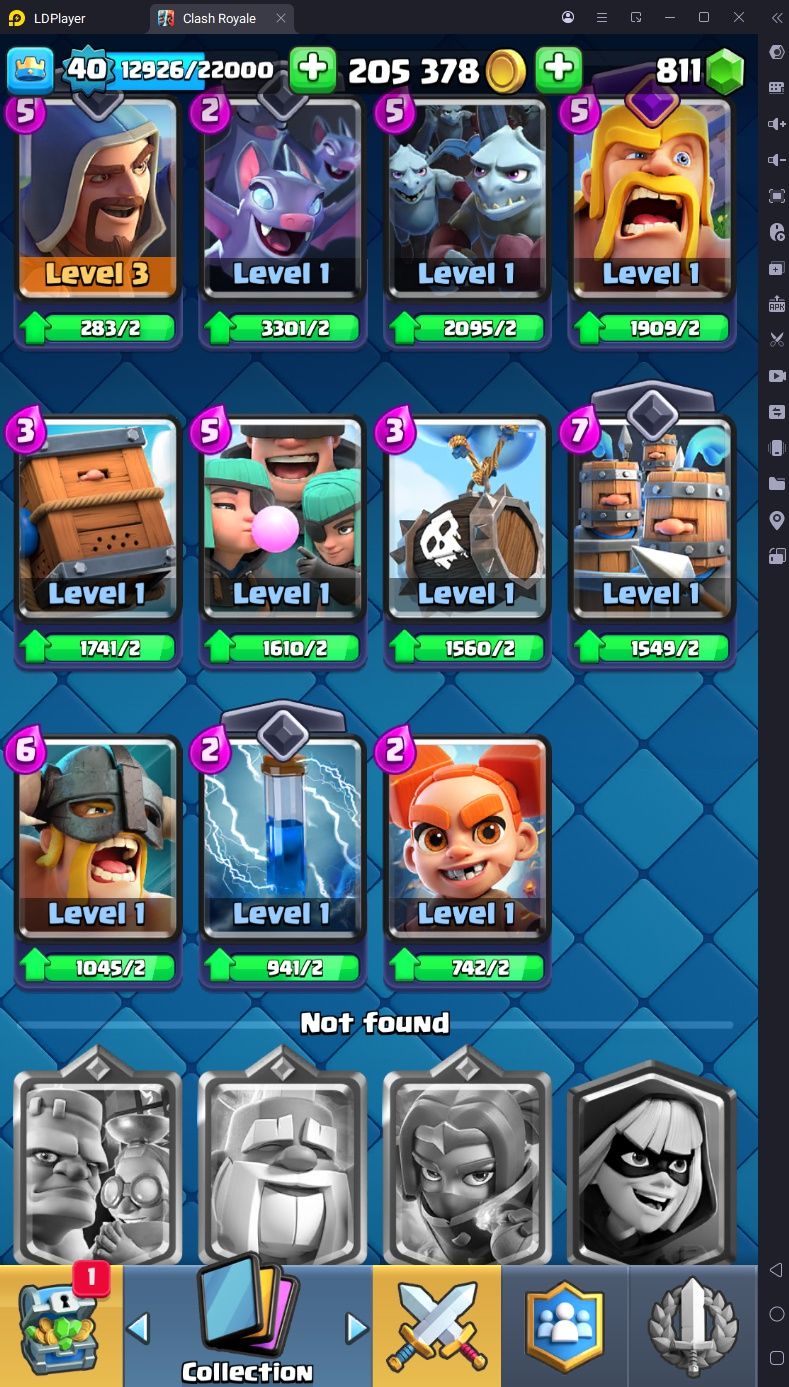
Task: Open the Clan social tab
Action: pos(565,1327)
